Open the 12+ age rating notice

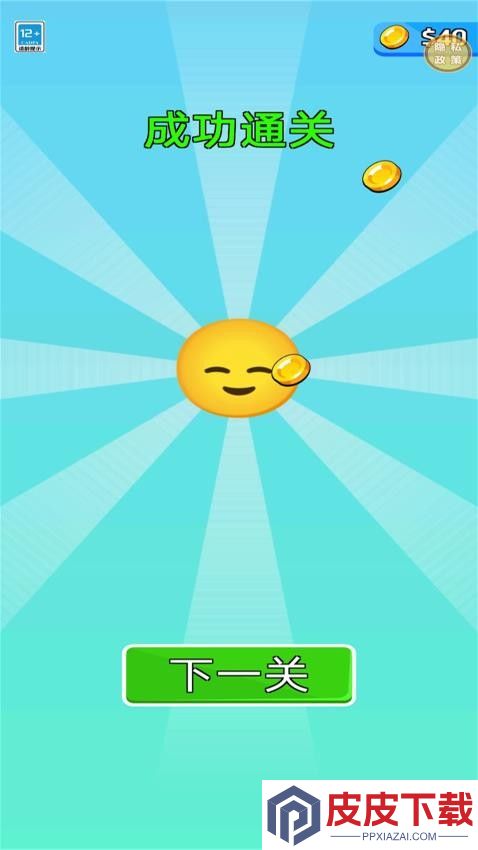click(30, 36)
